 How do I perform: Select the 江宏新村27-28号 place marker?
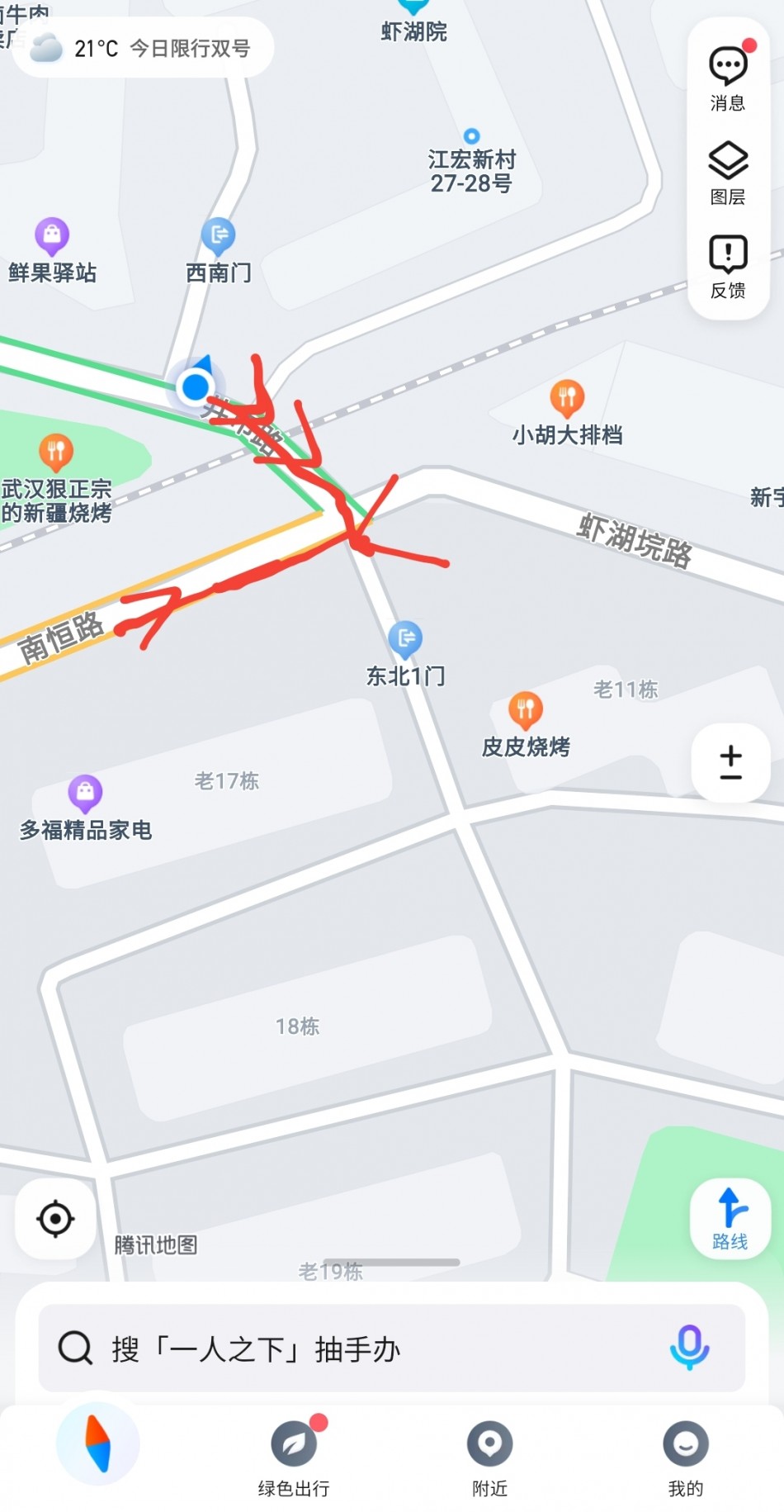(x=471, y=137)
